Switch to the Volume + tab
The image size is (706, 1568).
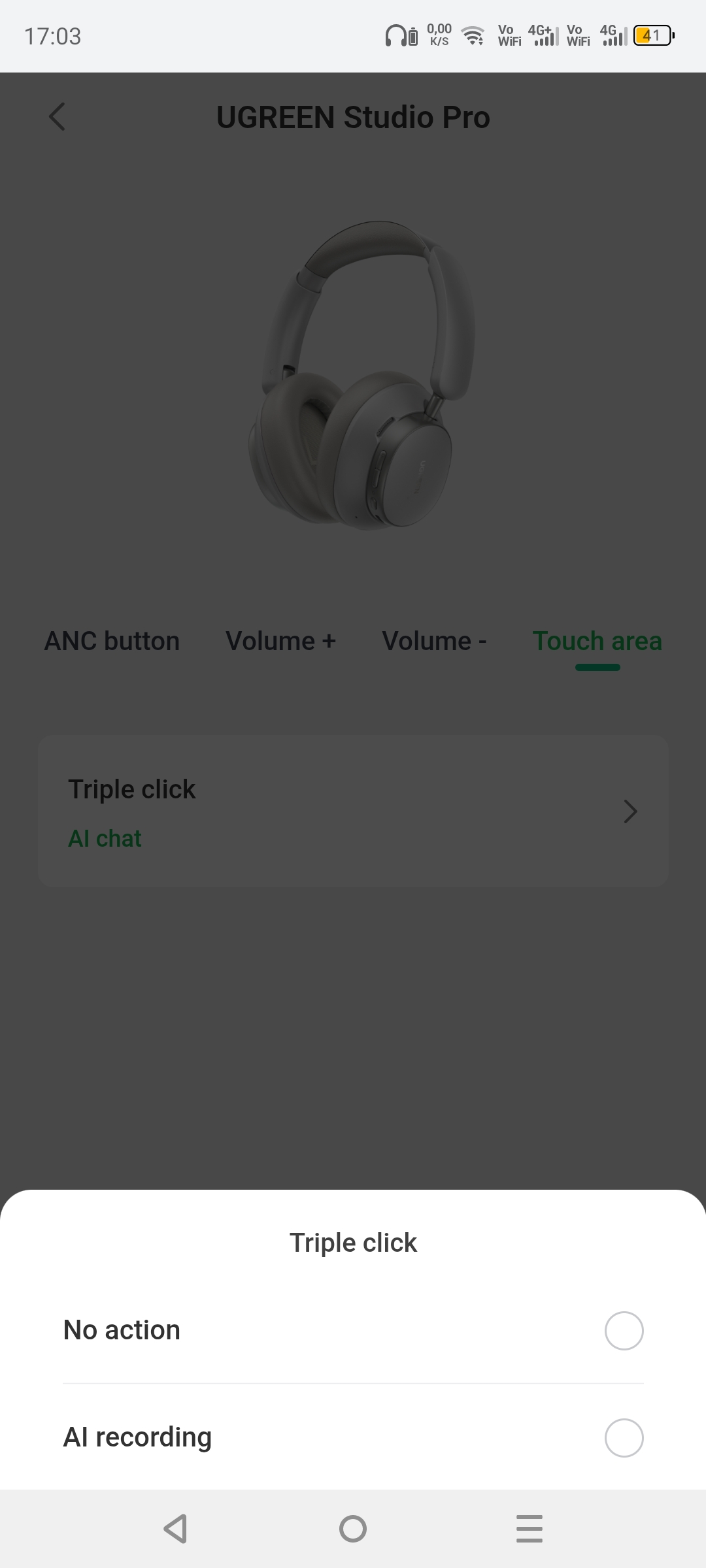[280, 641]
